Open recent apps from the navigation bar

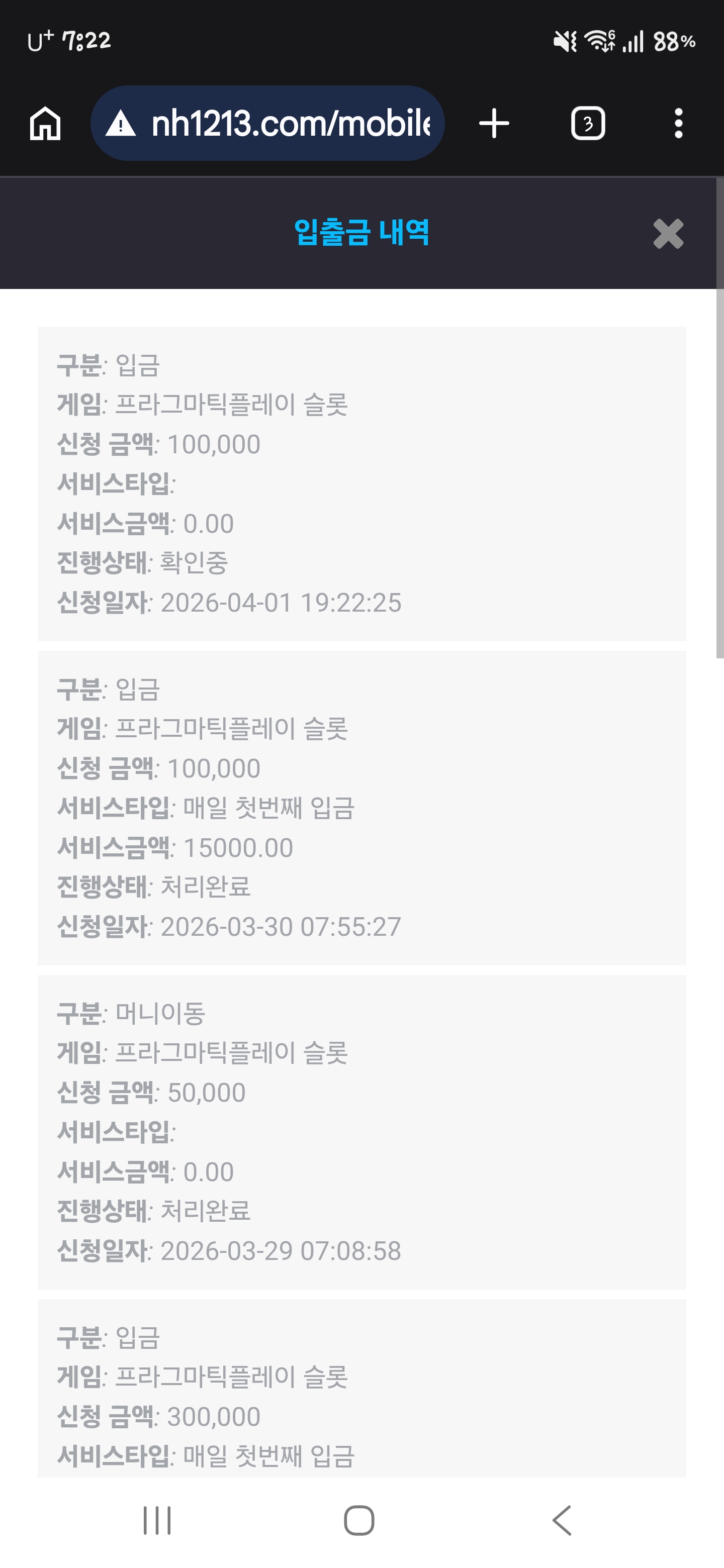point(157,1521)
